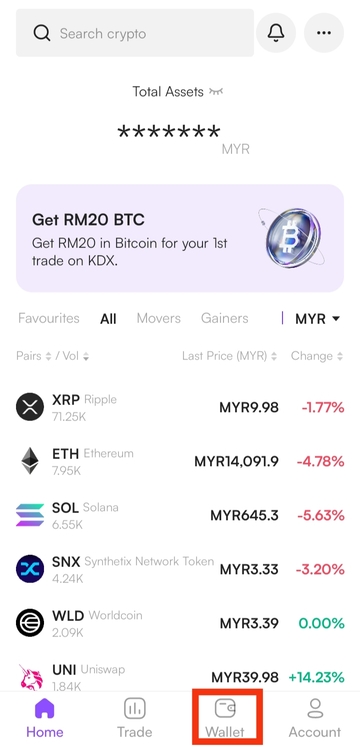Select the All tab
Screen dimensions: 360x747
pos(108,319)
